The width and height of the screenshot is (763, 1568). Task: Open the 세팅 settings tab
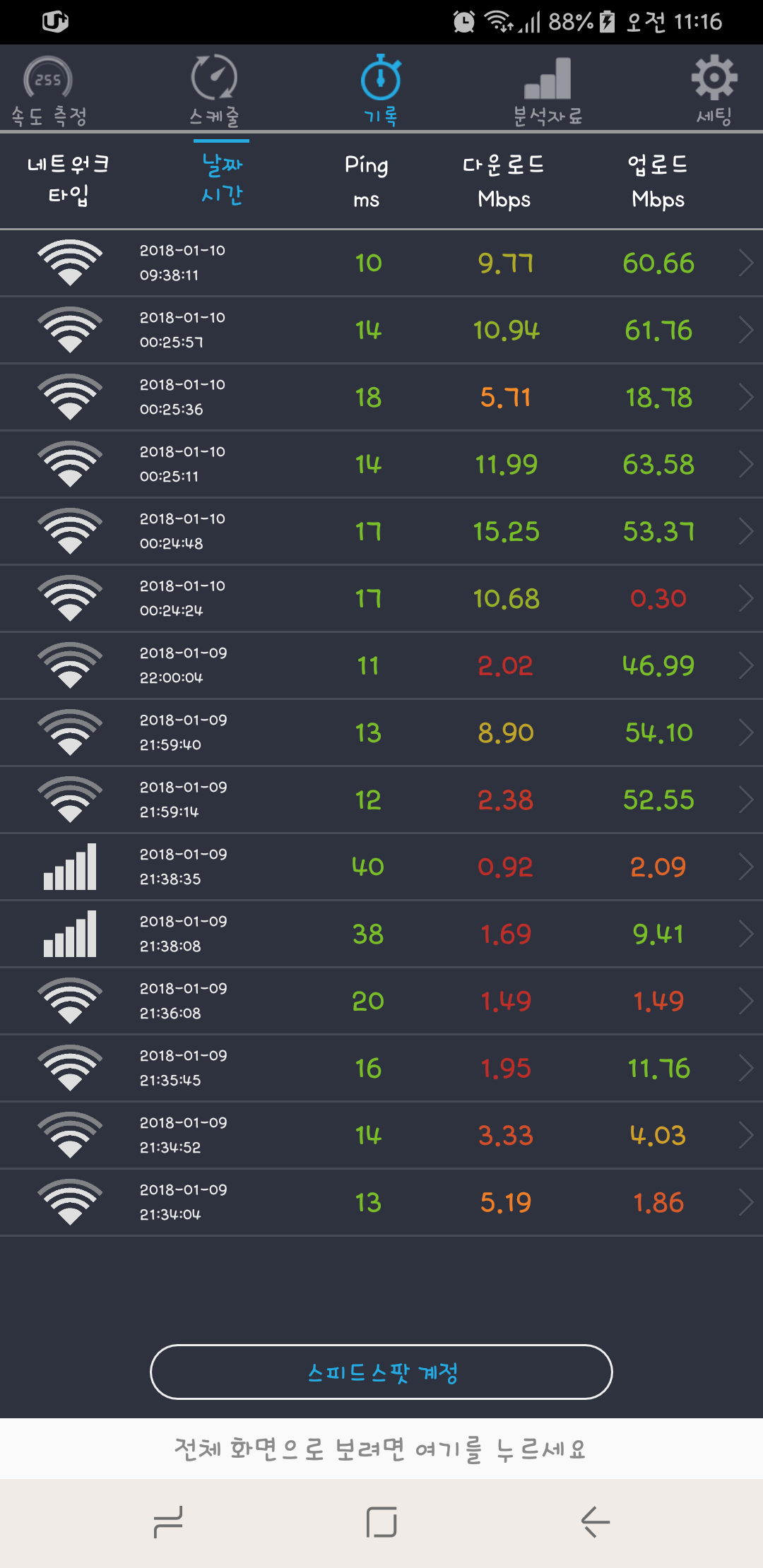(x=714, y=90)
